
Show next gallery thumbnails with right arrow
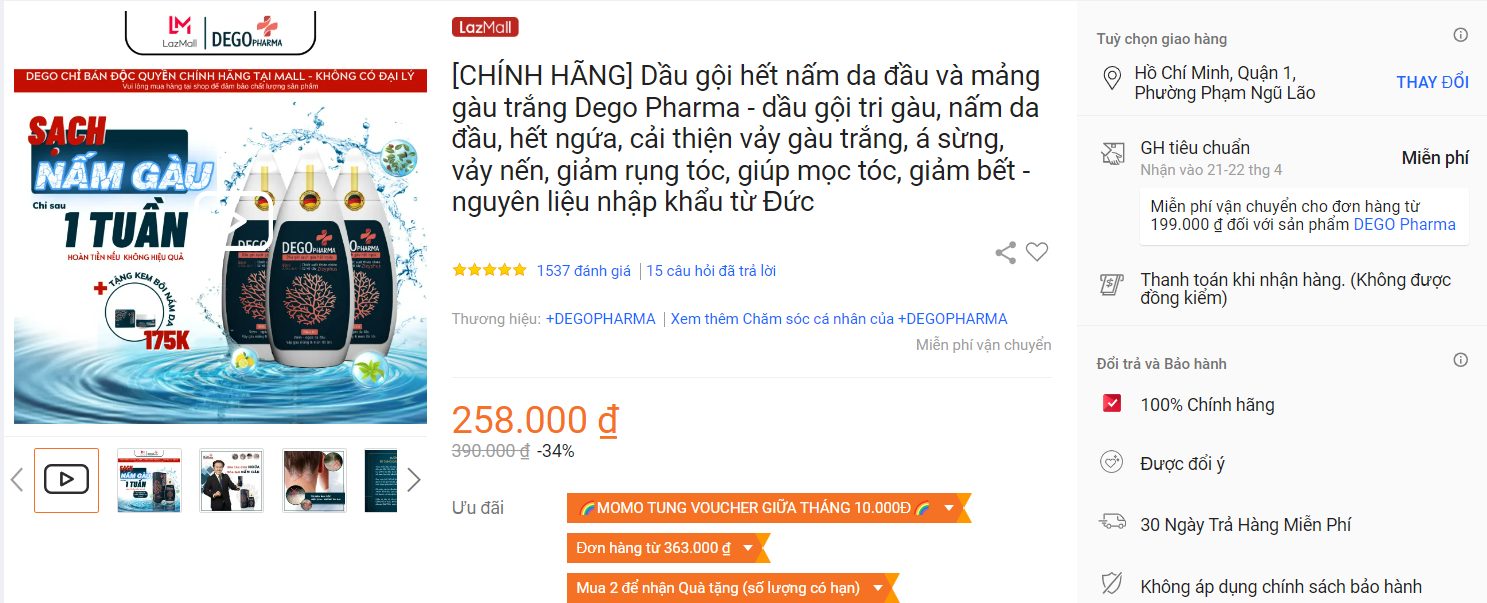(414, 480)
